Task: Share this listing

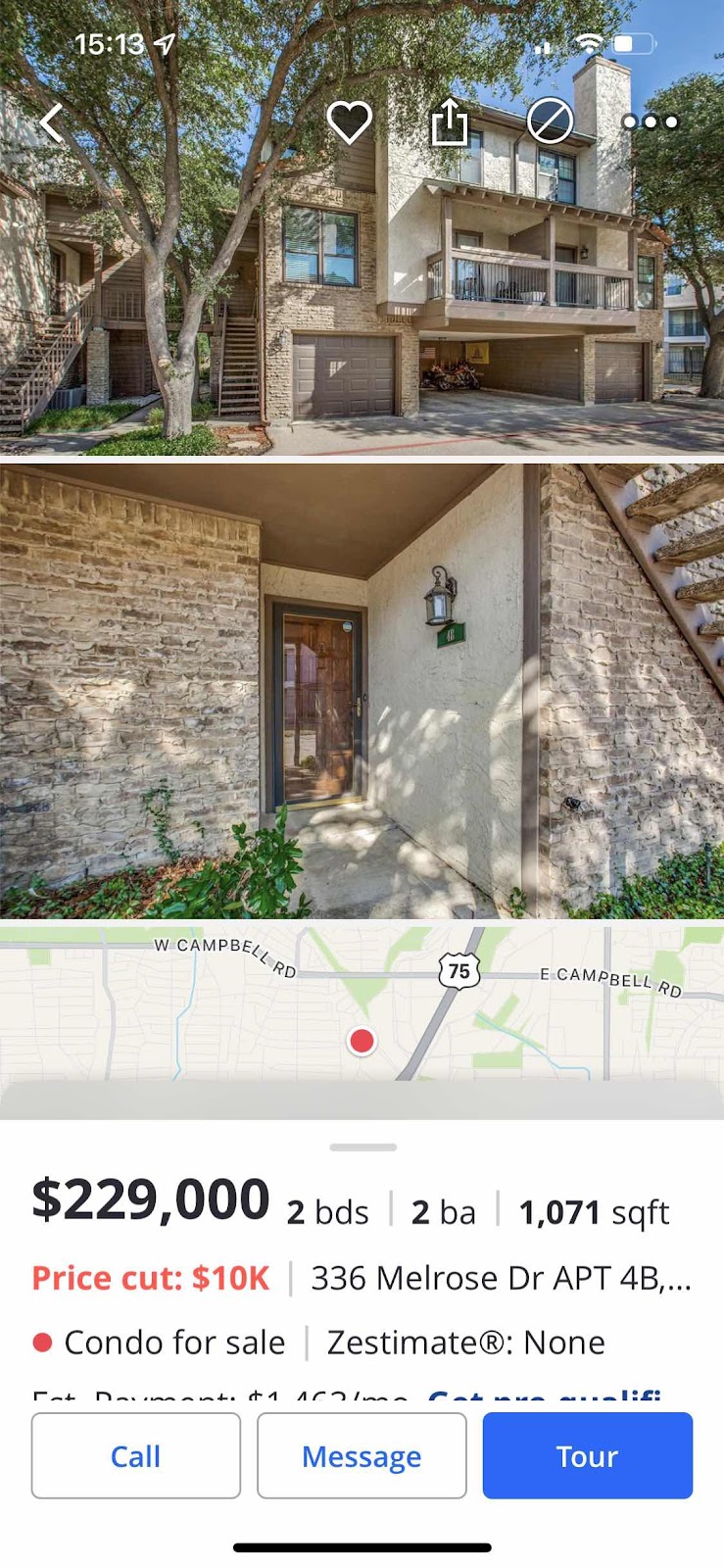Action: click(x=450, y=122)
